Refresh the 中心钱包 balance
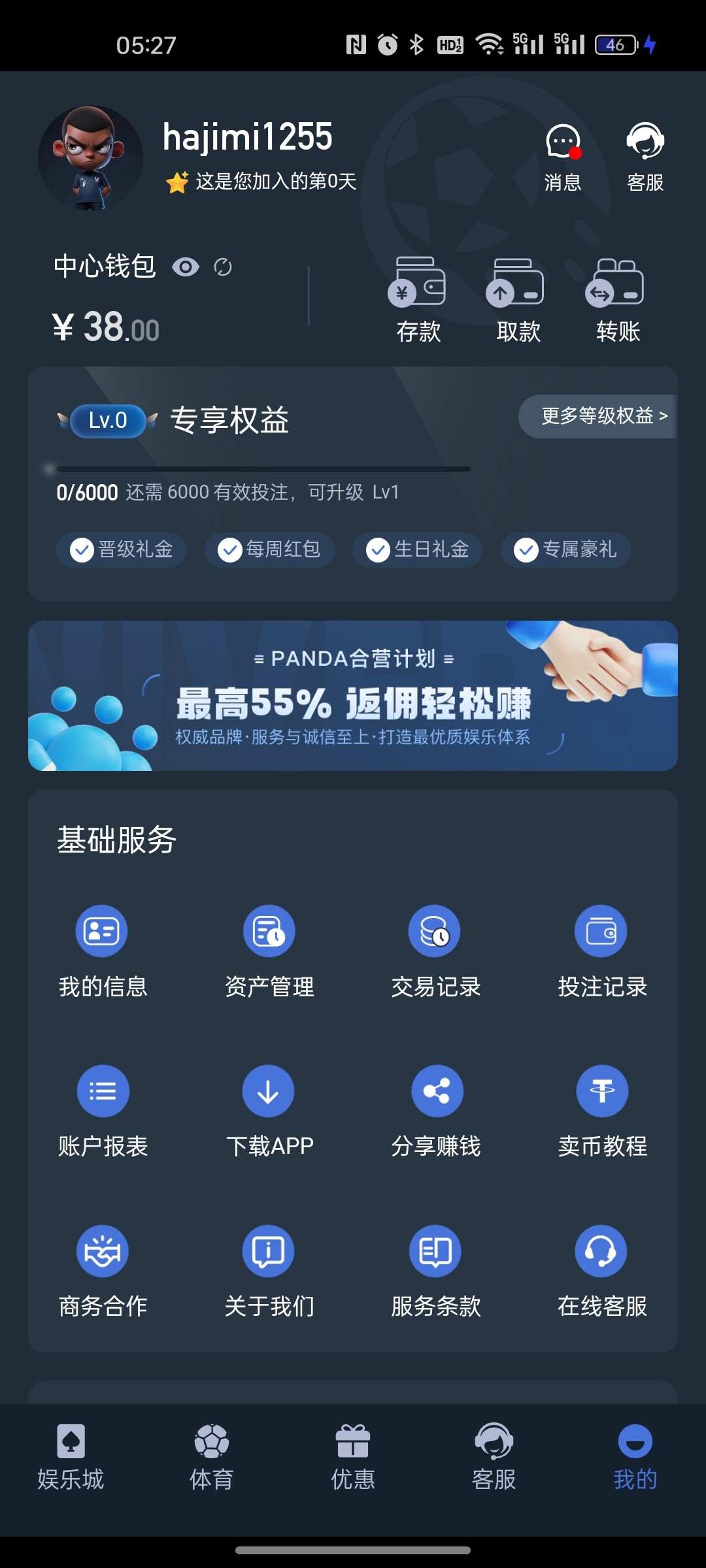This screenshot has width=706, height=1568. coord(223,267)
